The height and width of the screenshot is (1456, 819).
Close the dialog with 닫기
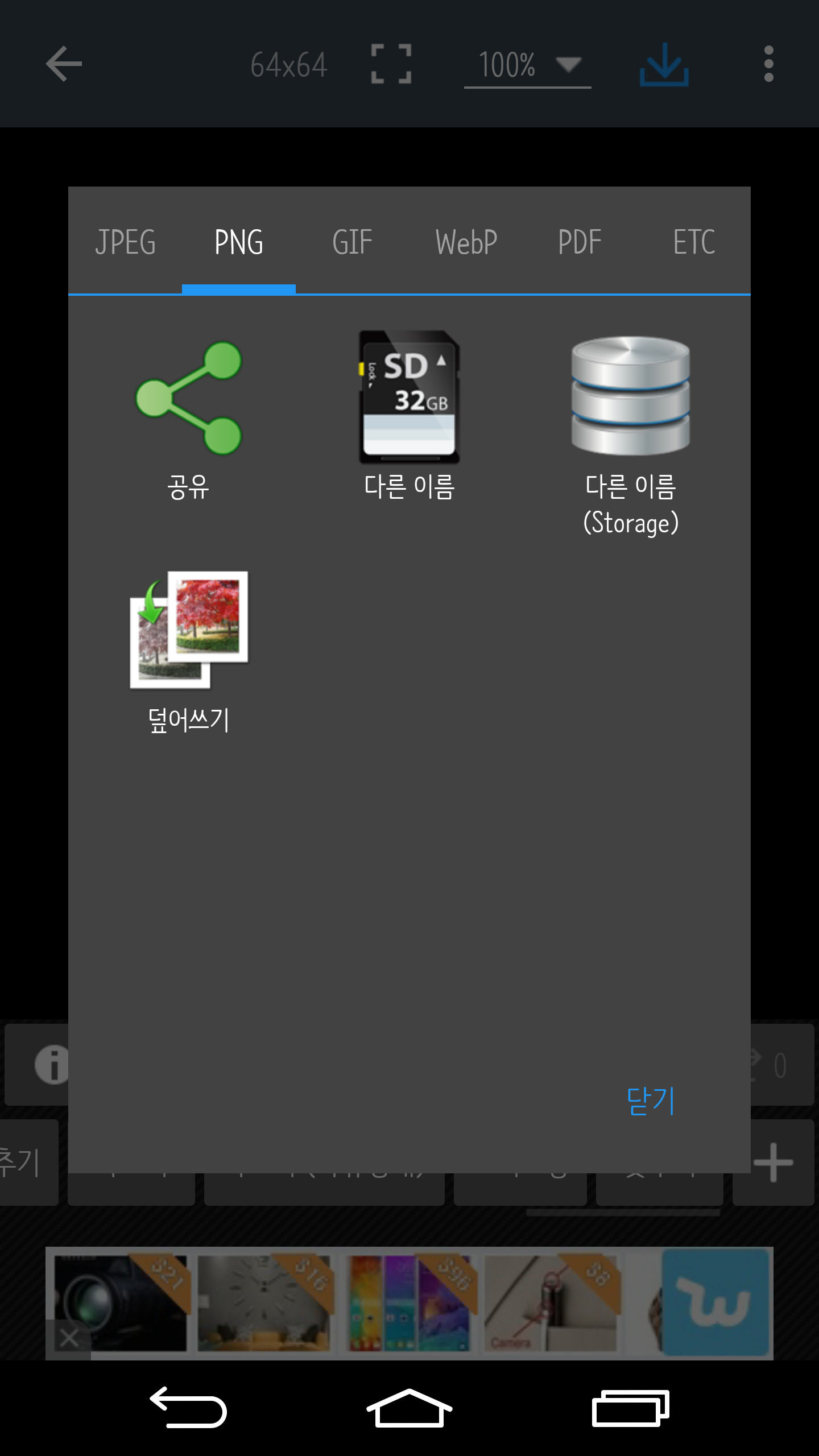[x=650, y=1102]
